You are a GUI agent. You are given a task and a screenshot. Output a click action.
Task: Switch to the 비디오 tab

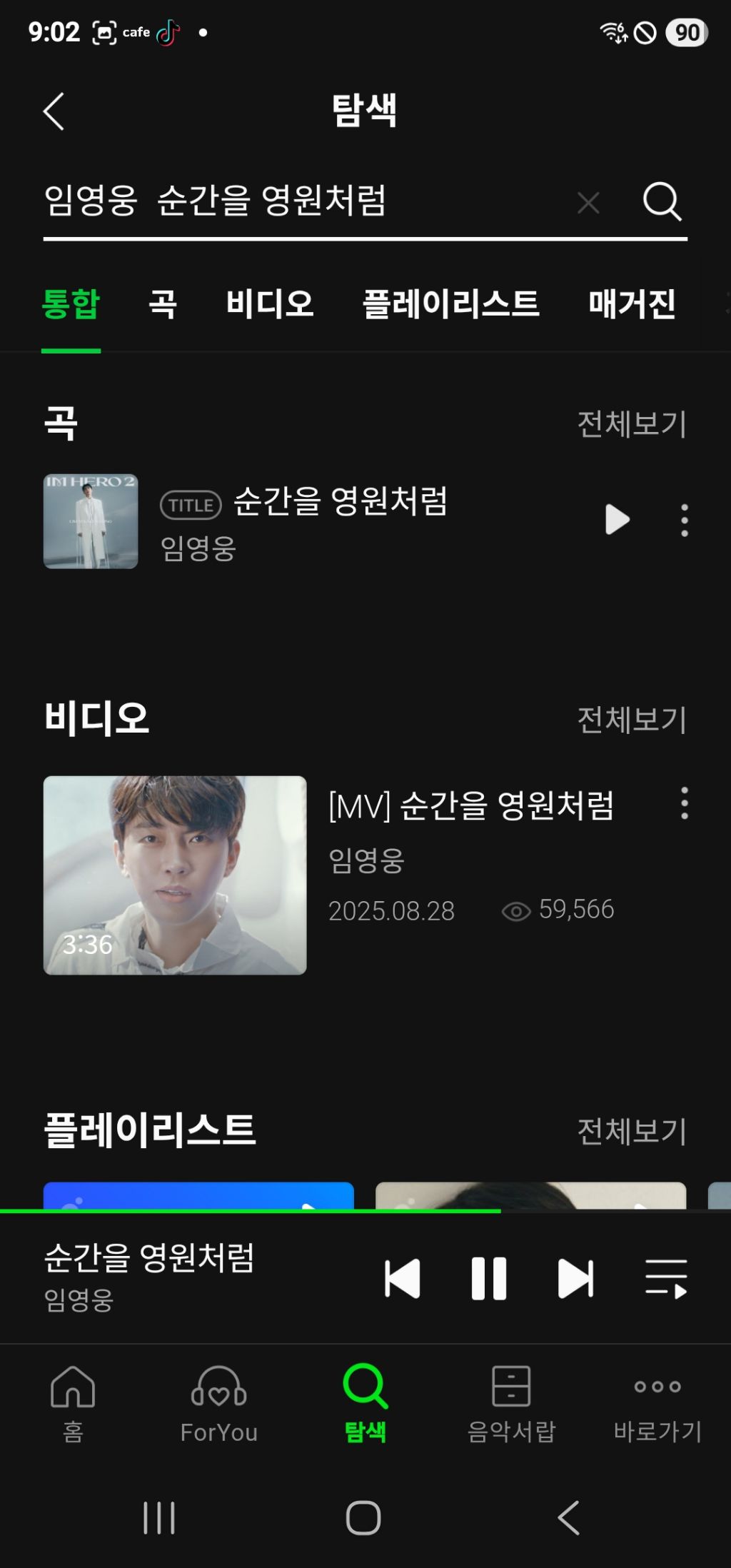270,304
